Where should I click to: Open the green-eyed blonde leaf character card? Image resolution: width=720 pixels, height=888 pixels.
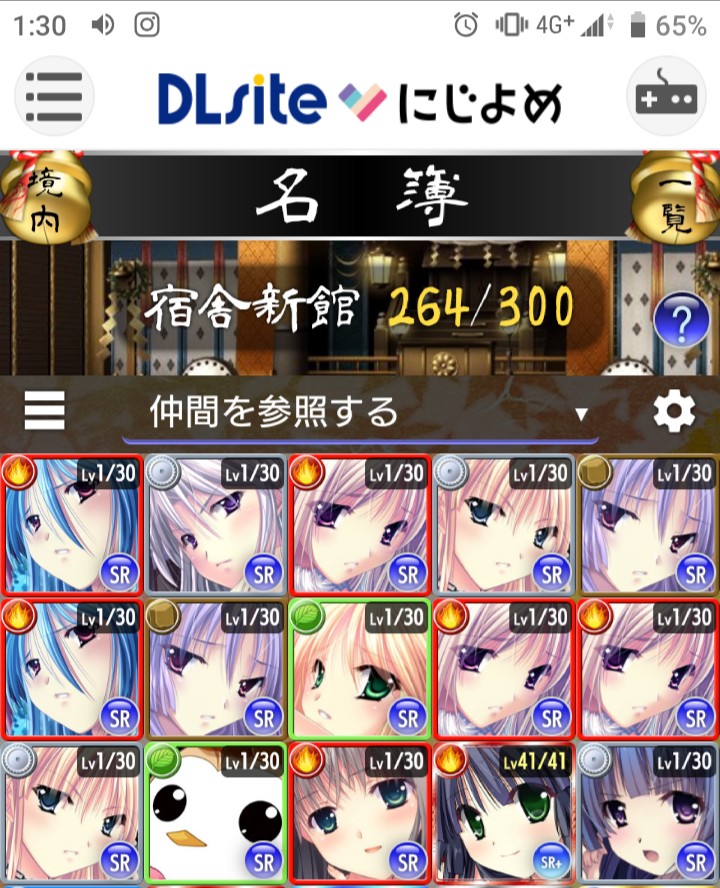click(359, 666)
